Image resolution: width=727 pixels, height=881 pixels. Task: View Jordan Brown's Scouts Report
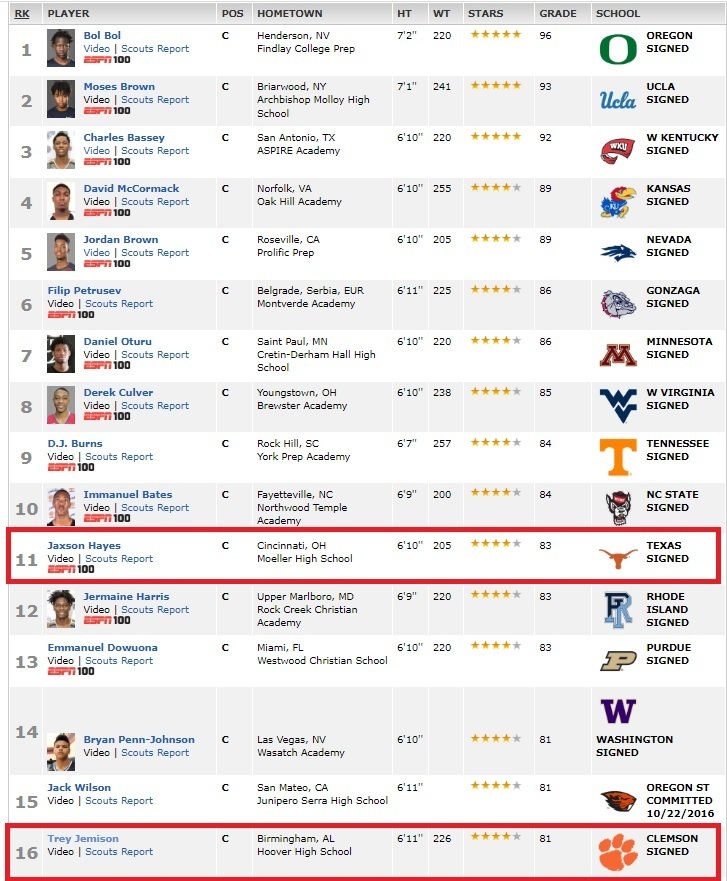coord(155,253)
